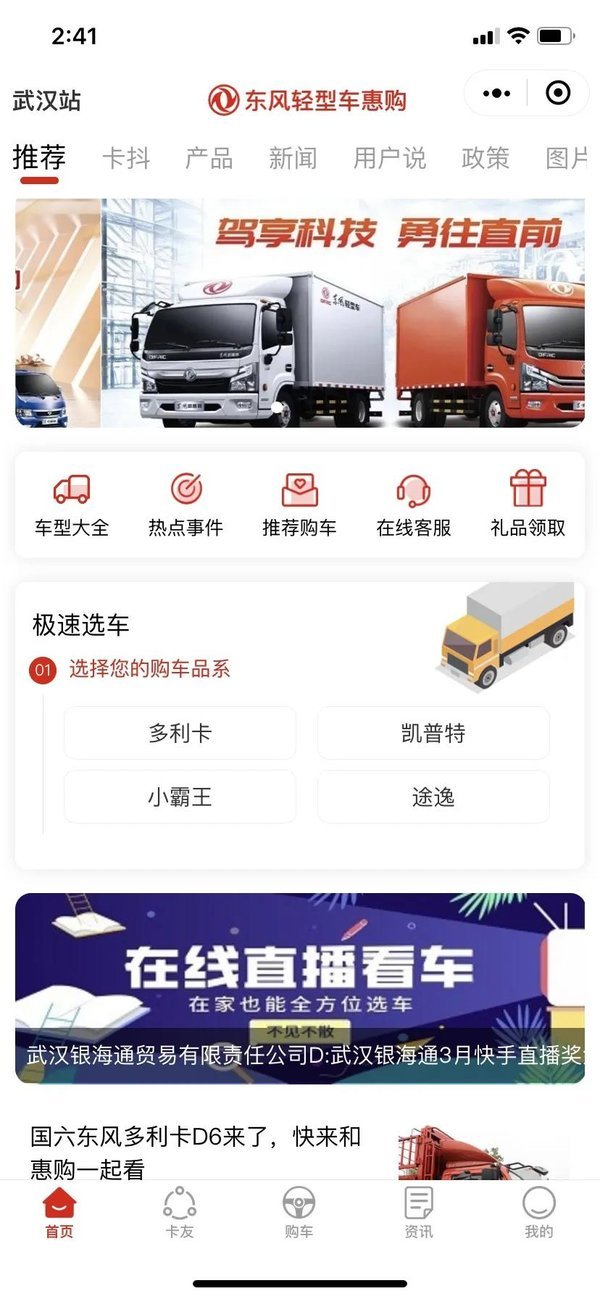Select 小霸王 series

tap(180, 797)
